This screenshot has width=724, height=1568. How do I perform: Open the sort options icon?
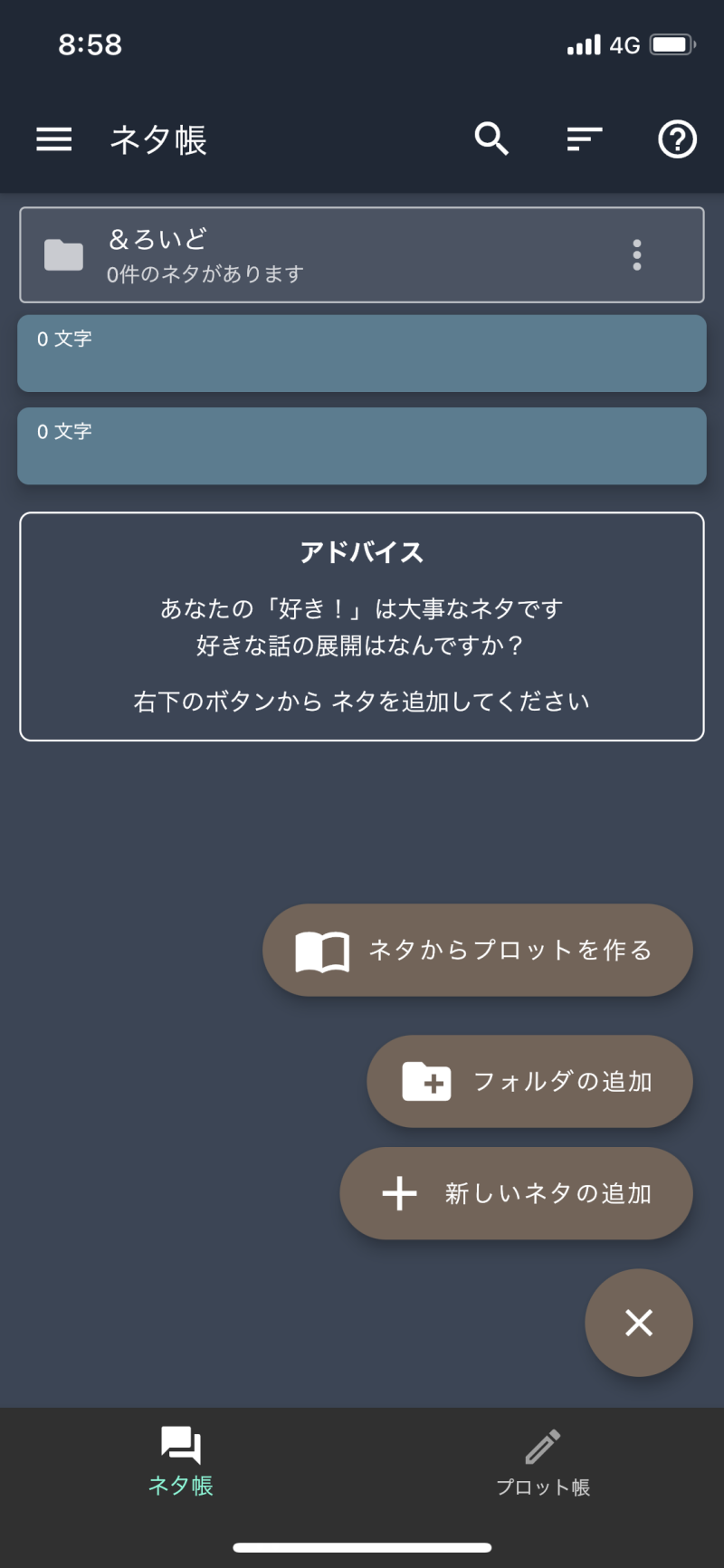(585, 139)
